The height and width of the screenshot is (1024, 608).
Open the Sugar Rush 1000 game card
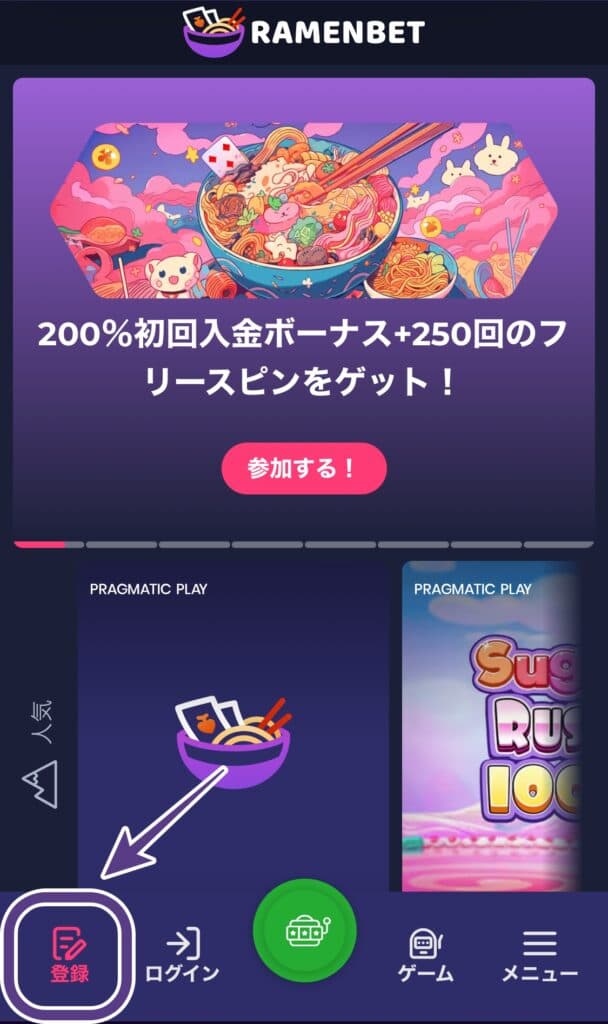click(x=490, y=725)
